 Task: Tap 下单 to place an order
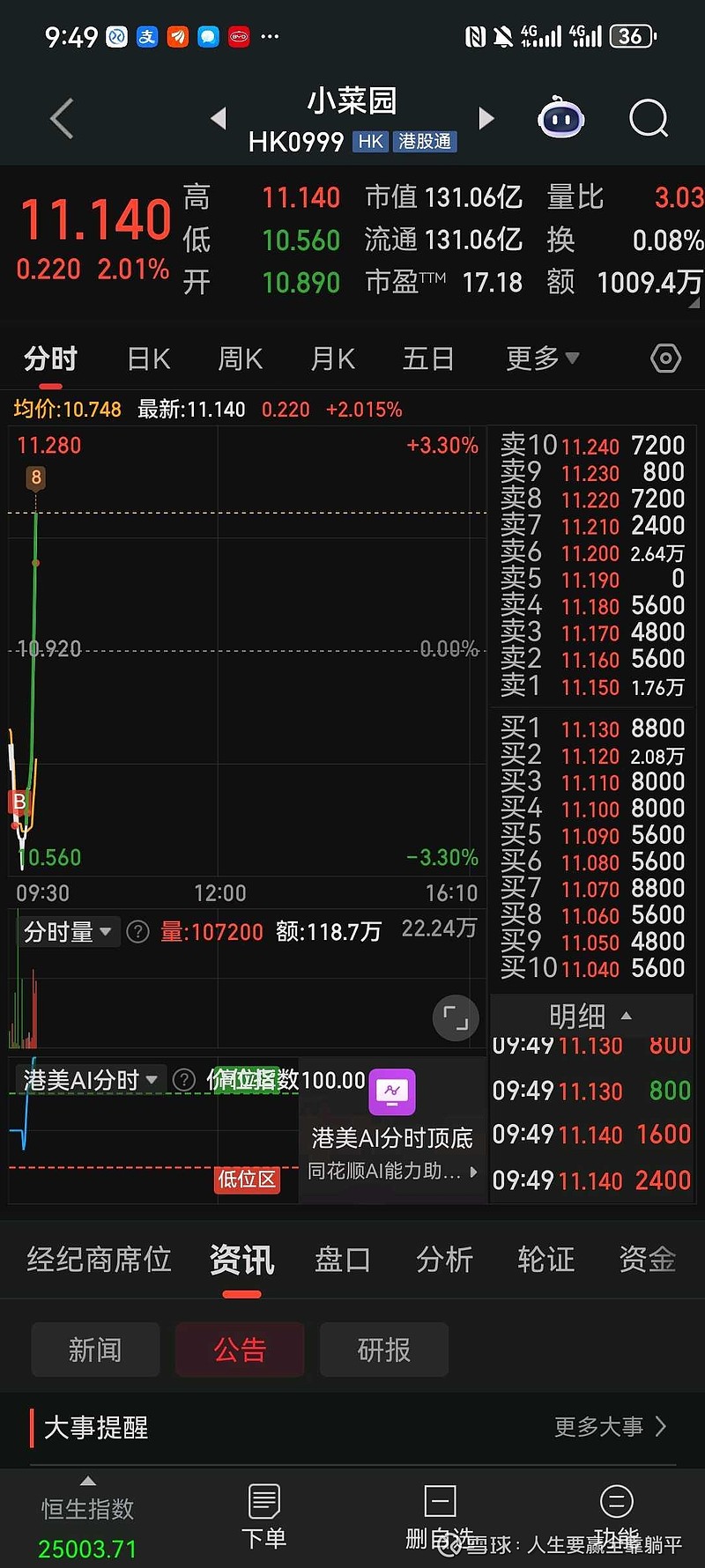pos(264,1517)
